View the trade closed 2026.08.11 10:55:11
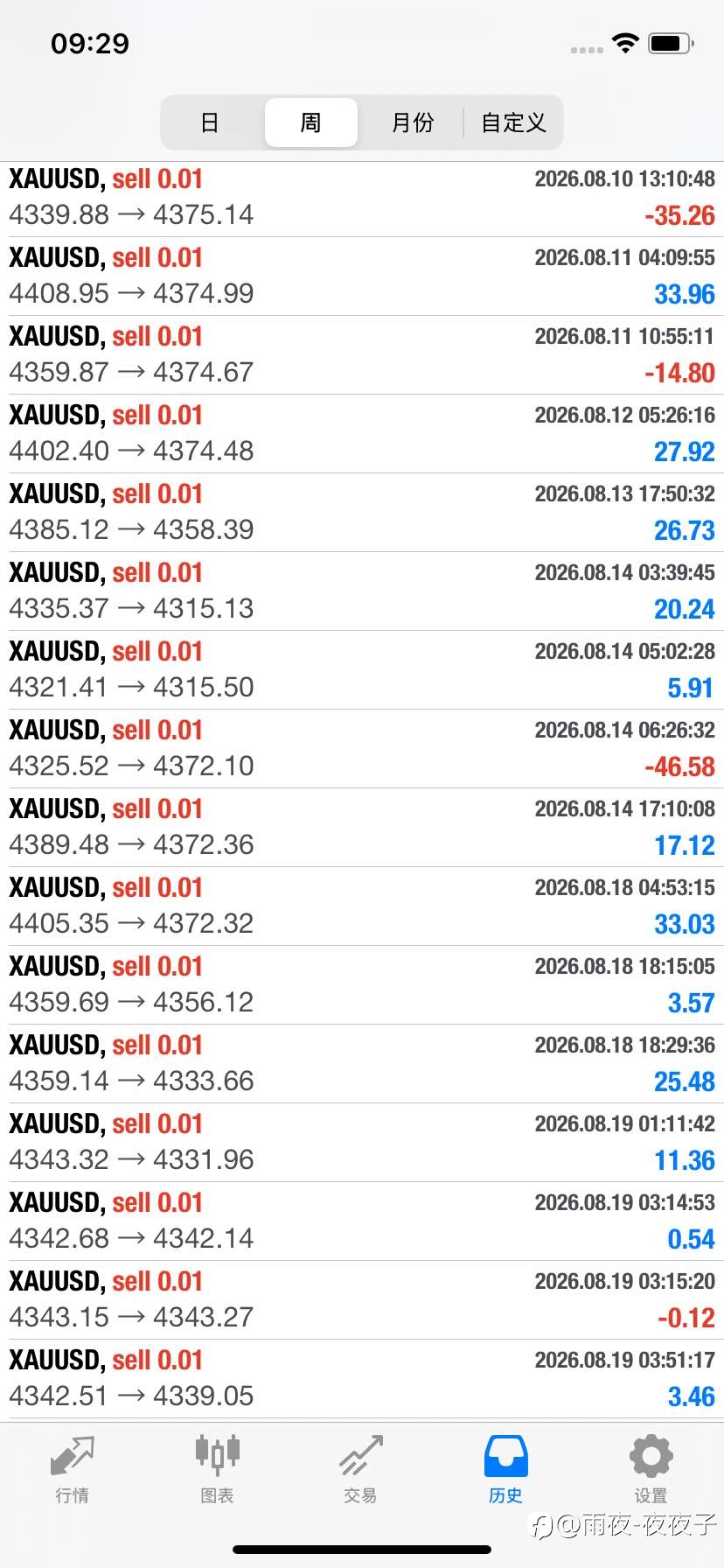The image size is (724, 1568). 362,355
